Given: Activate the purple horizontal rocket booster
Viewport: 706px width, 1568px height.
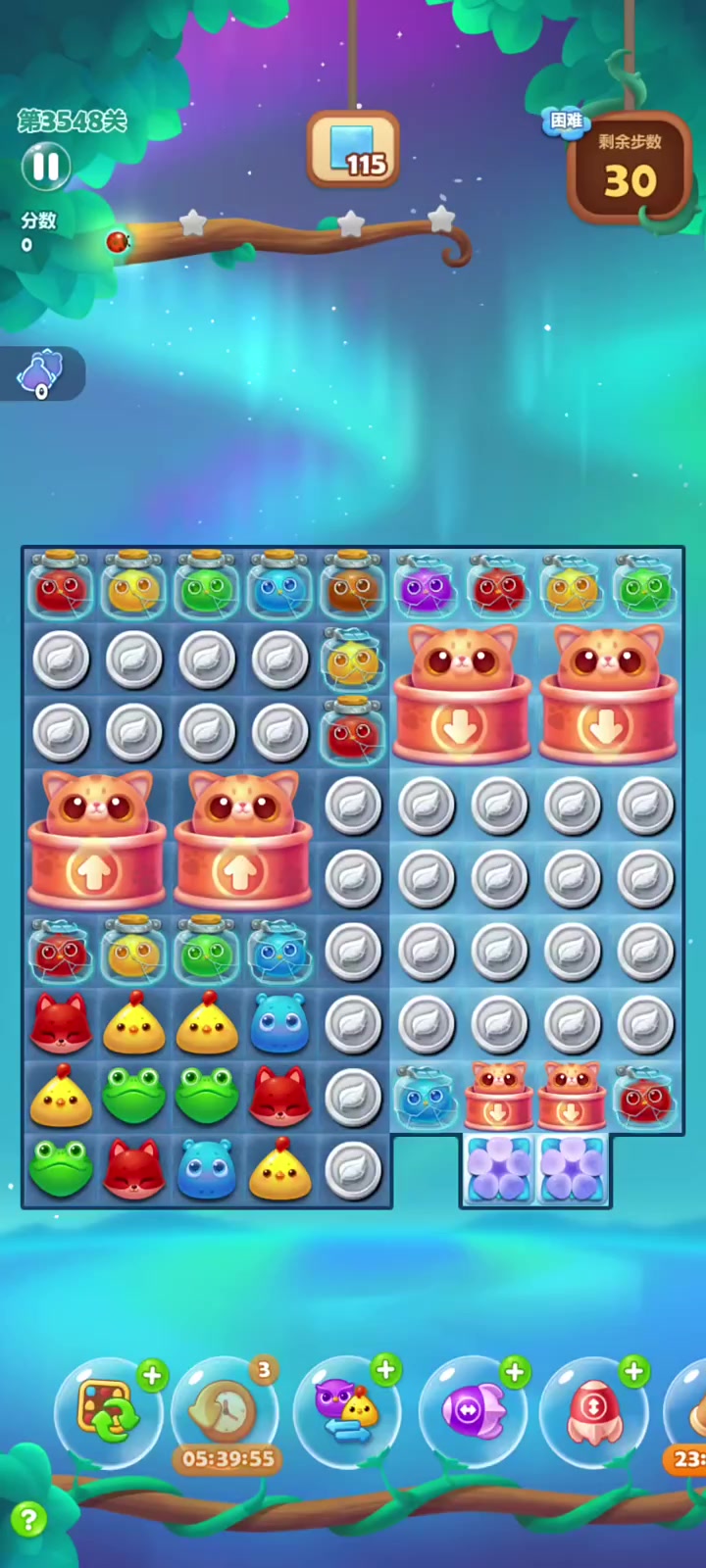Looking at the screenshot, I should (473, 1412).
